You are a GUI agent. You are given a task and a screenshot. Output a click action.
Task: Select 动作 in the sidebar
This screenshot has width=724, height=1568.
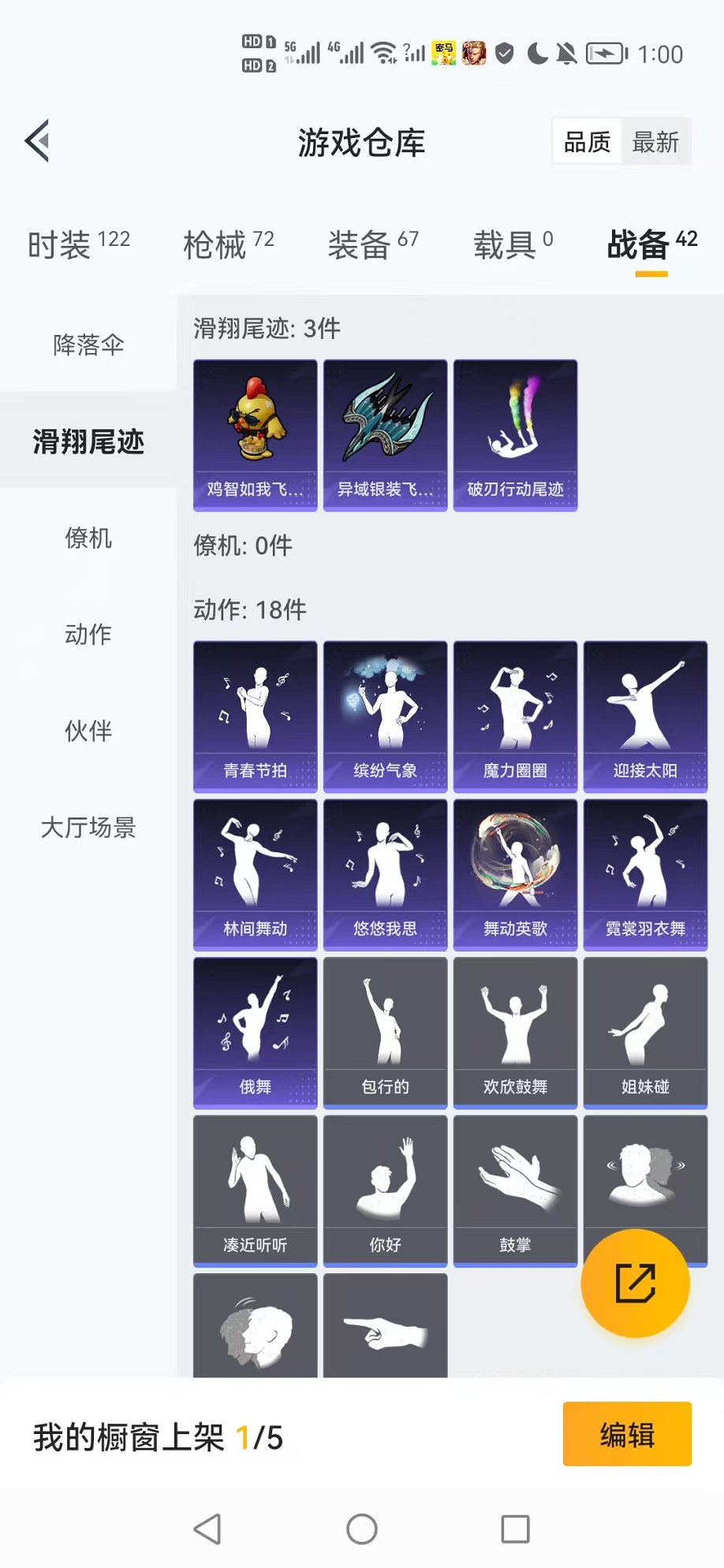[87, 635]
